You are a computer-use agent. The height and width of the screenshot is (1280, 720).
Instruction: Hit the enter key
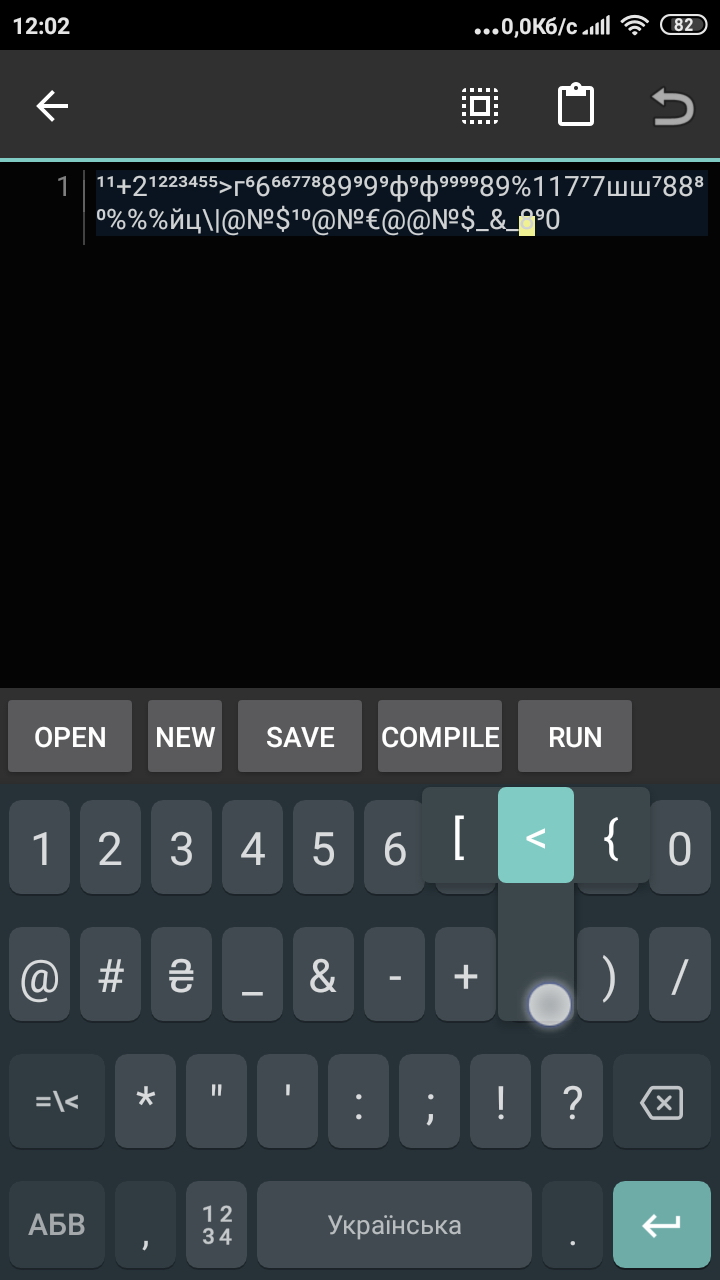coord(661,1225)
